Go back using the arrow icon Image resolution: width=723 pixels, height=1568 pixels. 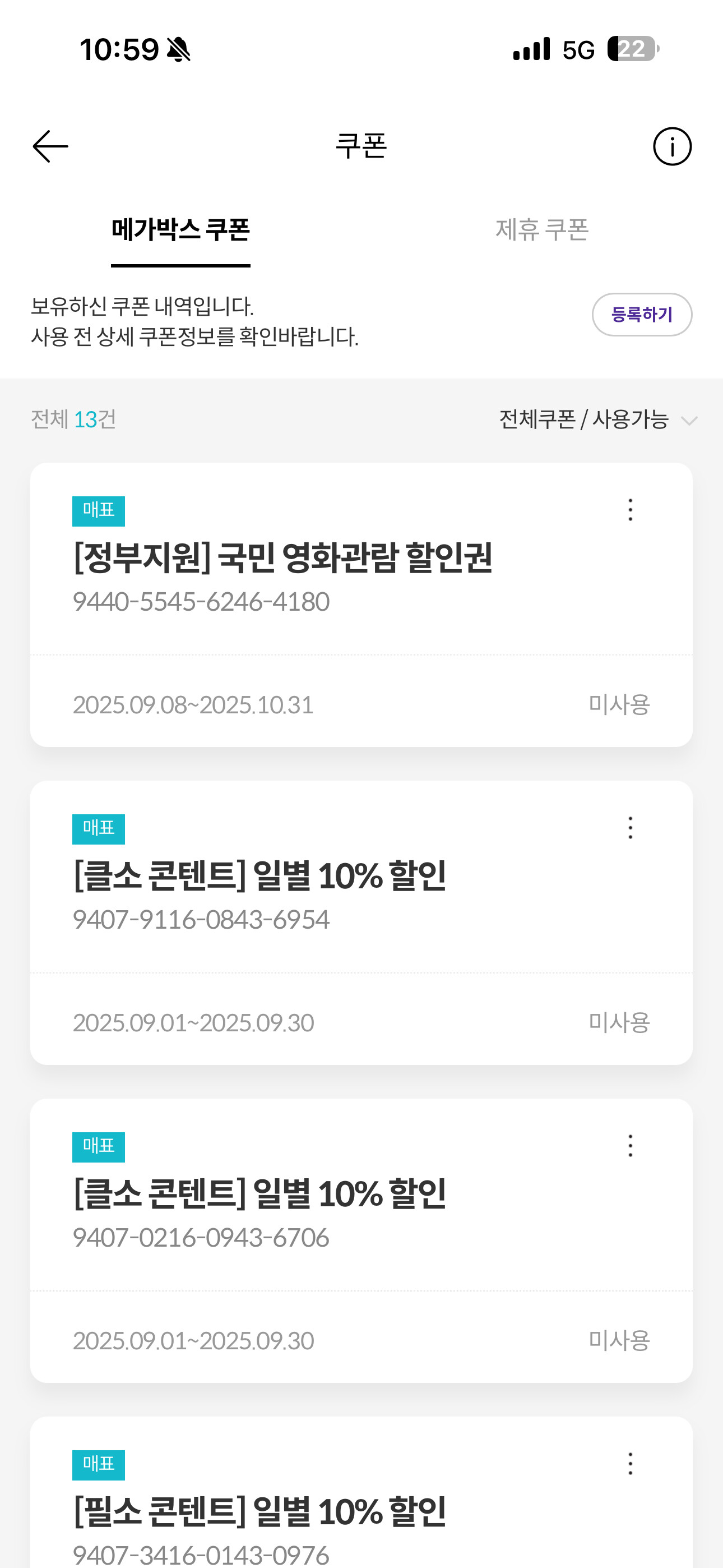(50, 147)
